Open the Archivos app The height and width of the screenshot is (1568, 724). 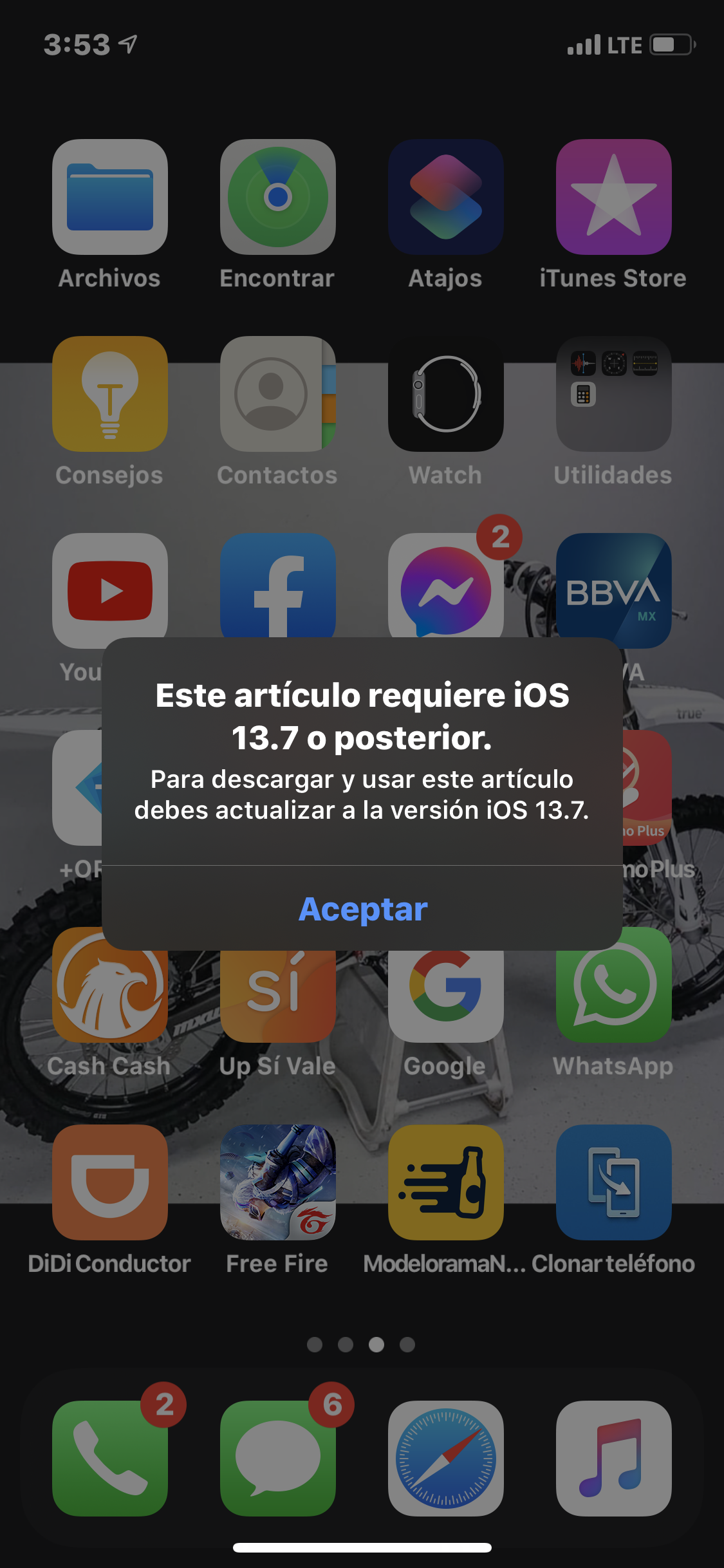click(110, 197)
